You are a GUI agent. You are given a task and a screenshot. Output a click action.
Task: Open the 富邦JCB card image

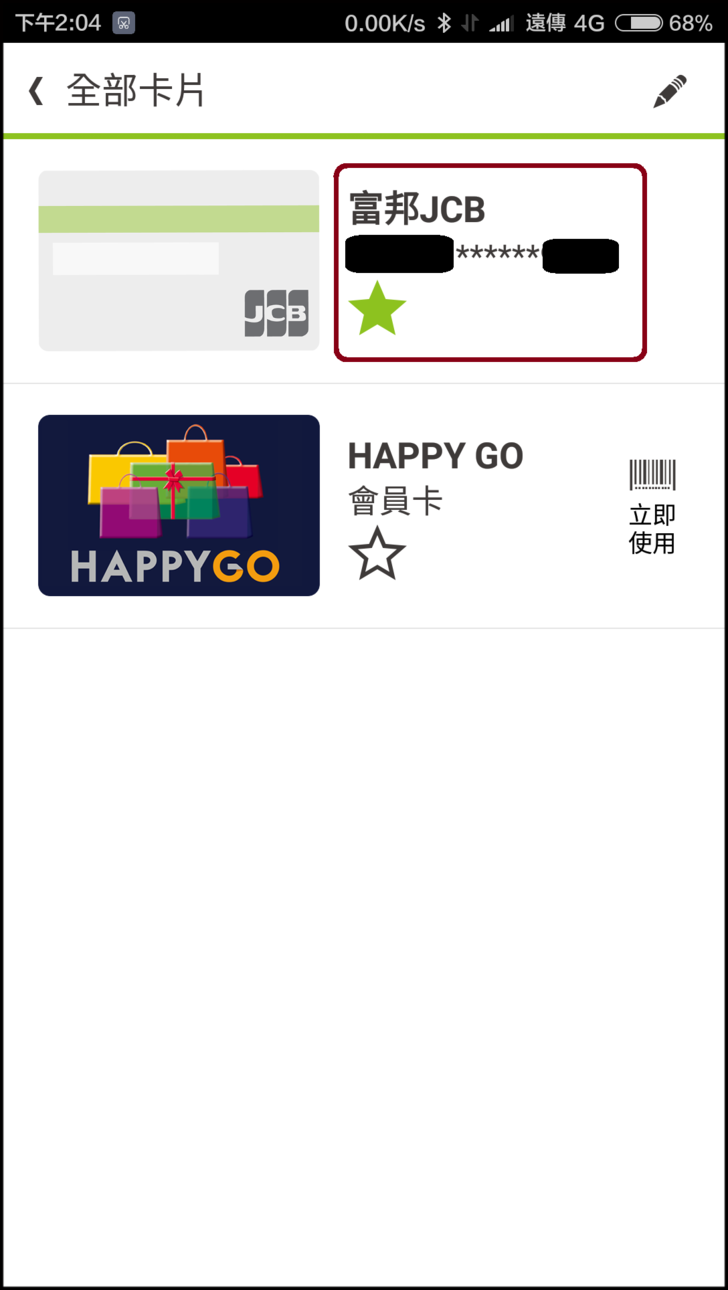pos(178,261)
